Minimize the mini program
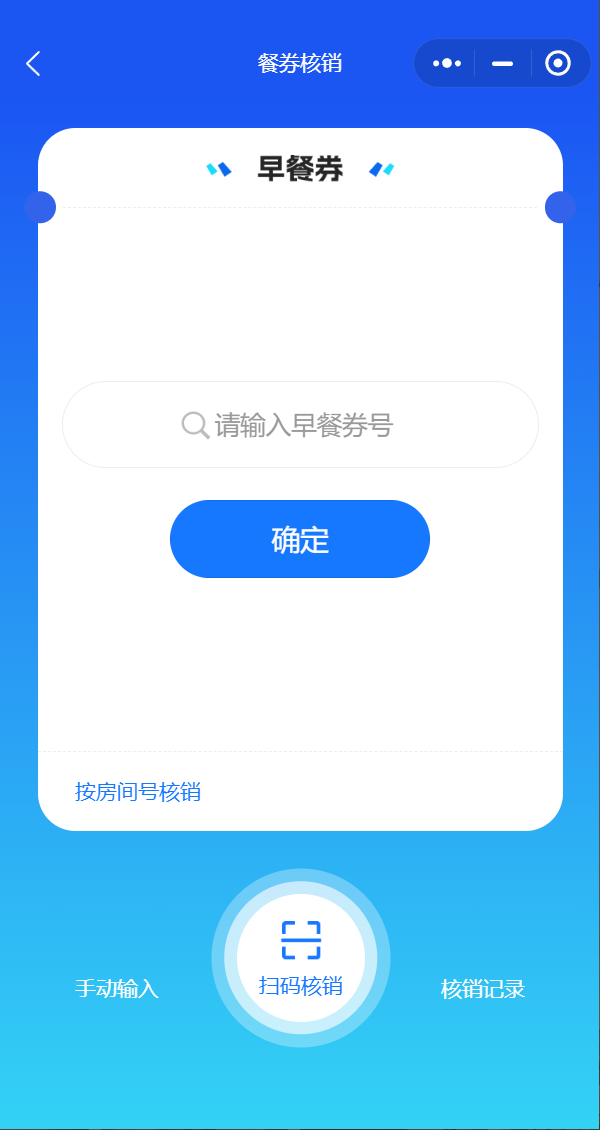This screenshot has width=600, height=1130. 502,63
